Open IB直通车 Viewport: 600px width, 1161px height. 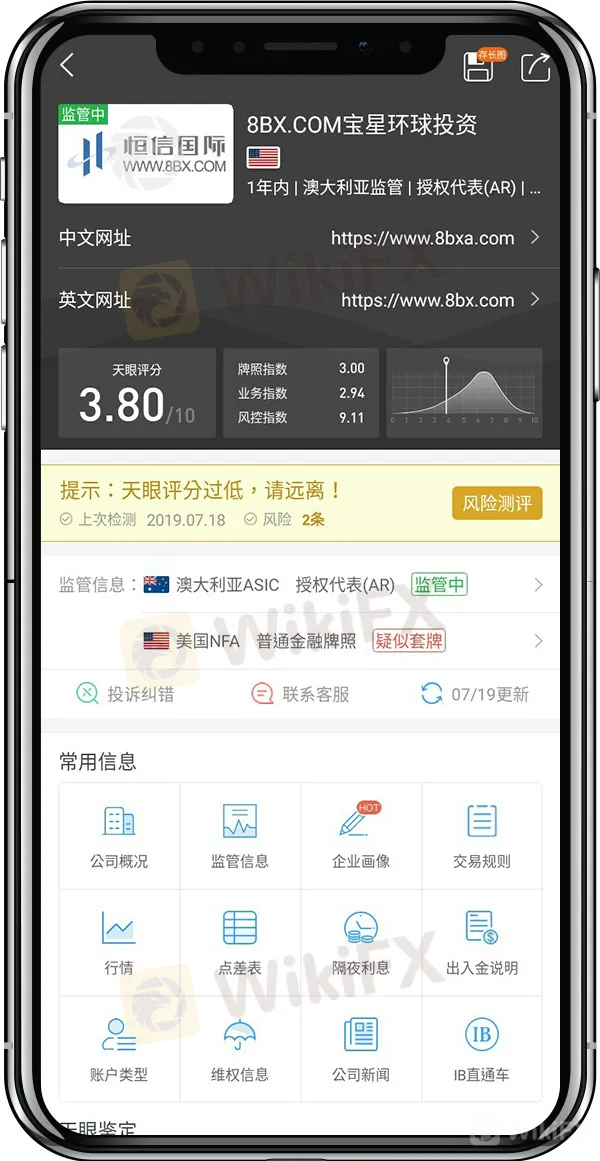coord(482,1049)
